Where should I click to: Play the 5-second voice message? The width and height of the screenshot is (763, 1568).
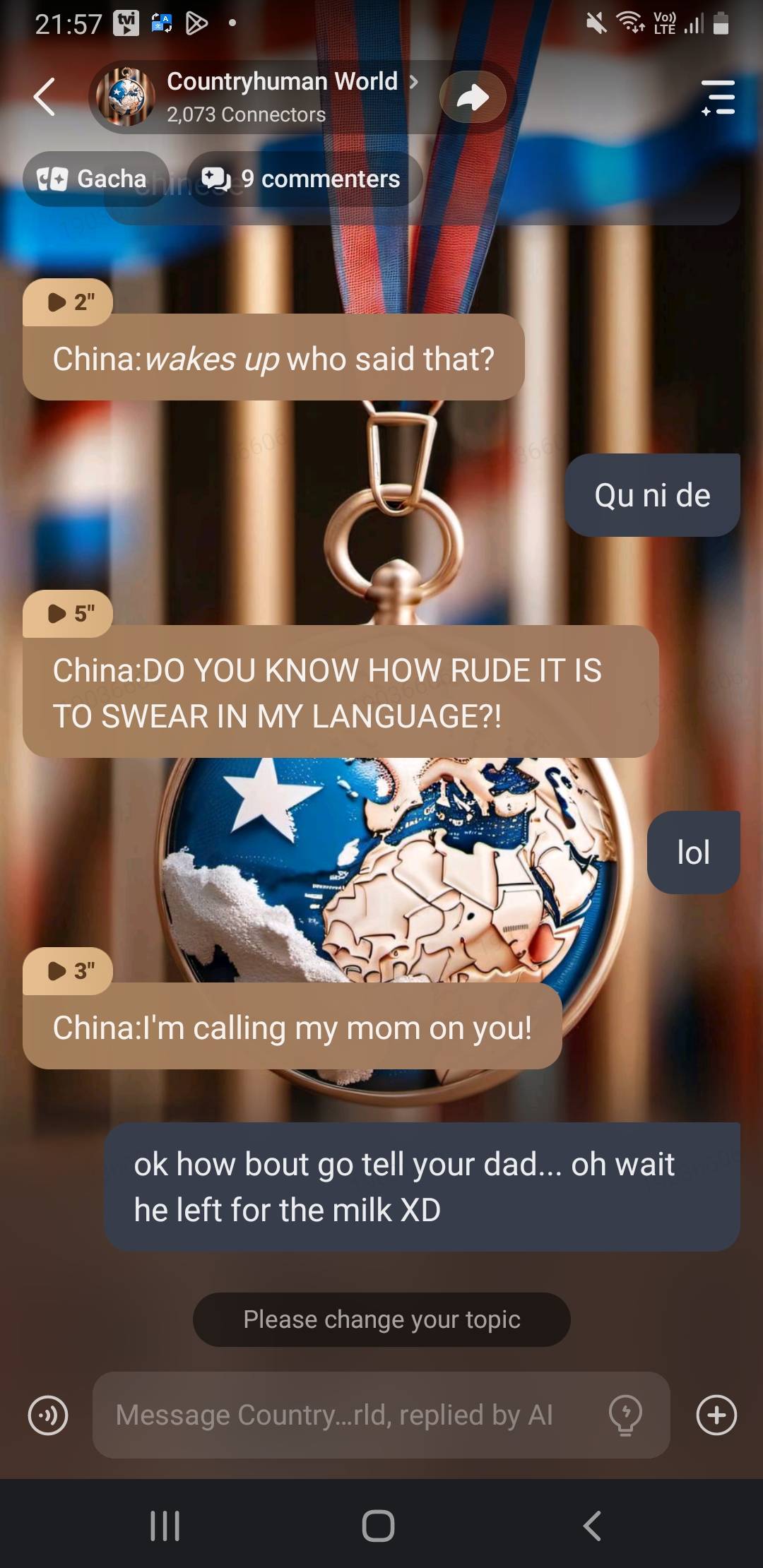click(68, 614)
